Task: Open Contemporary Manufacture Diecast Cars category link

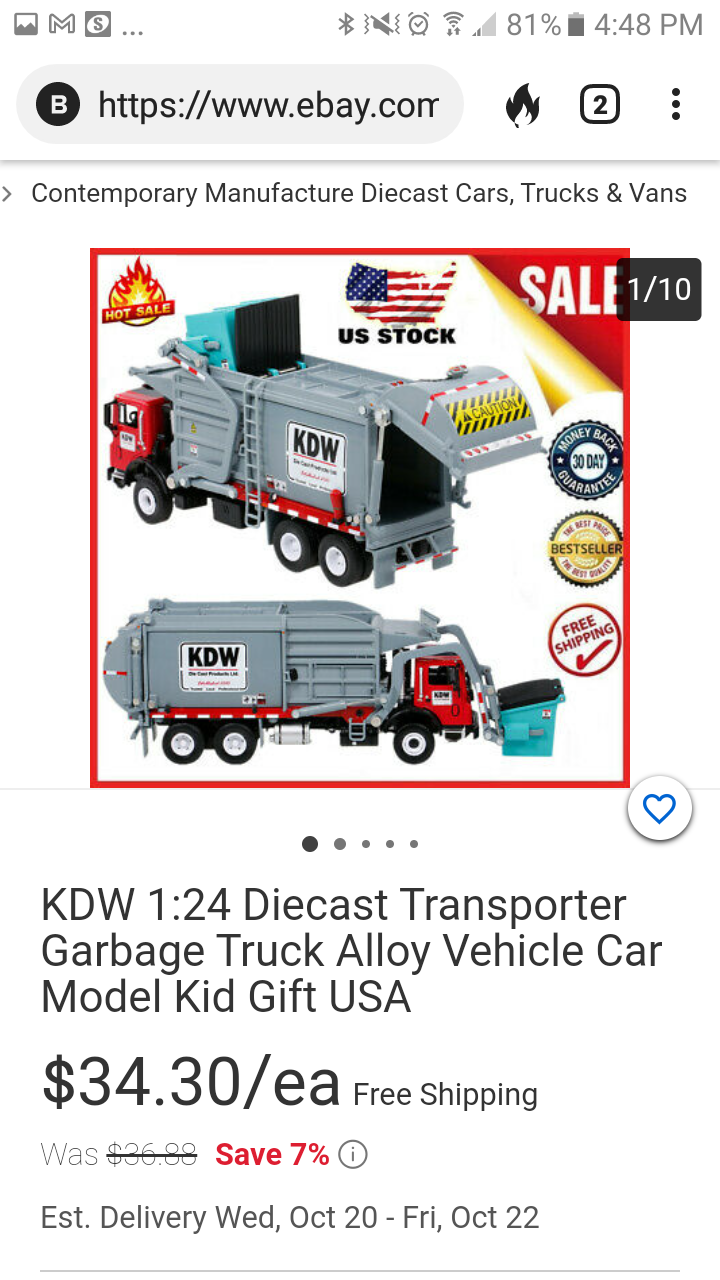Action: [x=359, y=193]
